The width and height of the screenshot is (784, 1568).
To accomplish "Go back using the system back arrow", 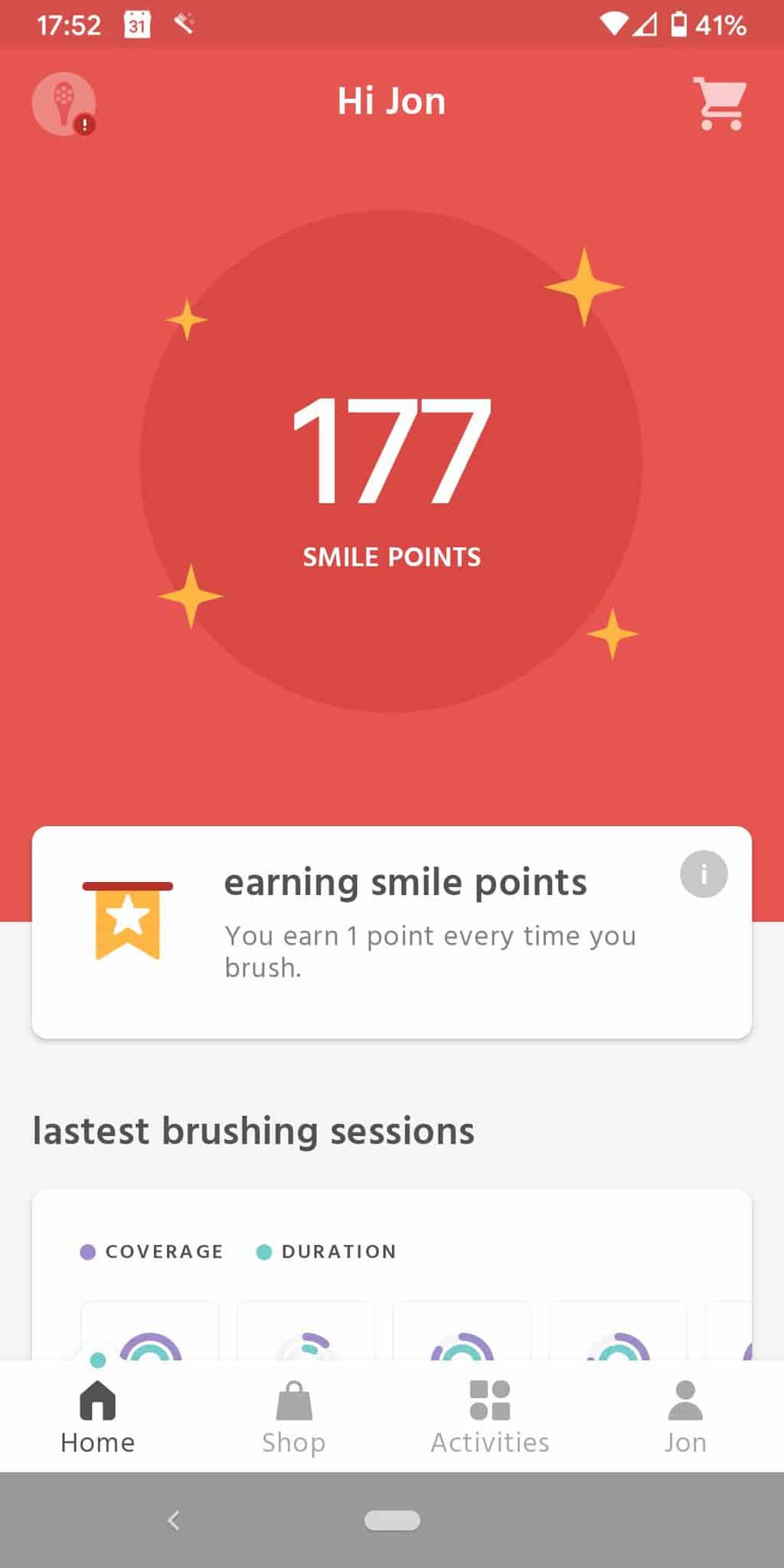I will tap(174, 1520).
